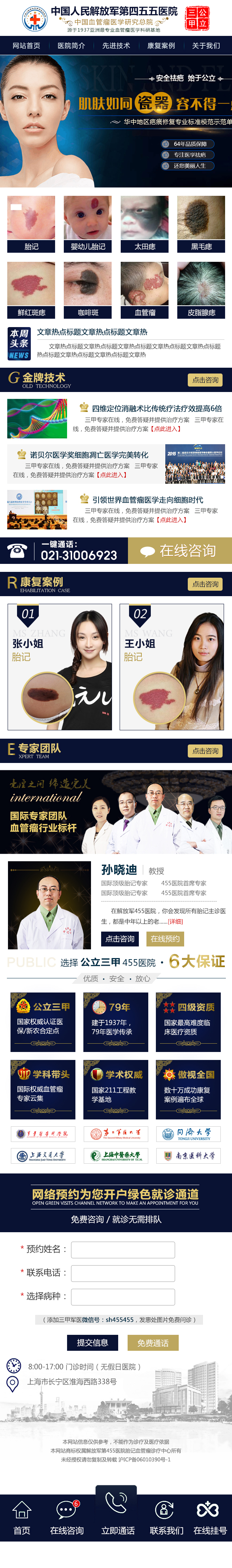View 张小姐 recovery case card
Viewport: 232px width, 1568px height.
pyautogui.click(x=60, y=667)
